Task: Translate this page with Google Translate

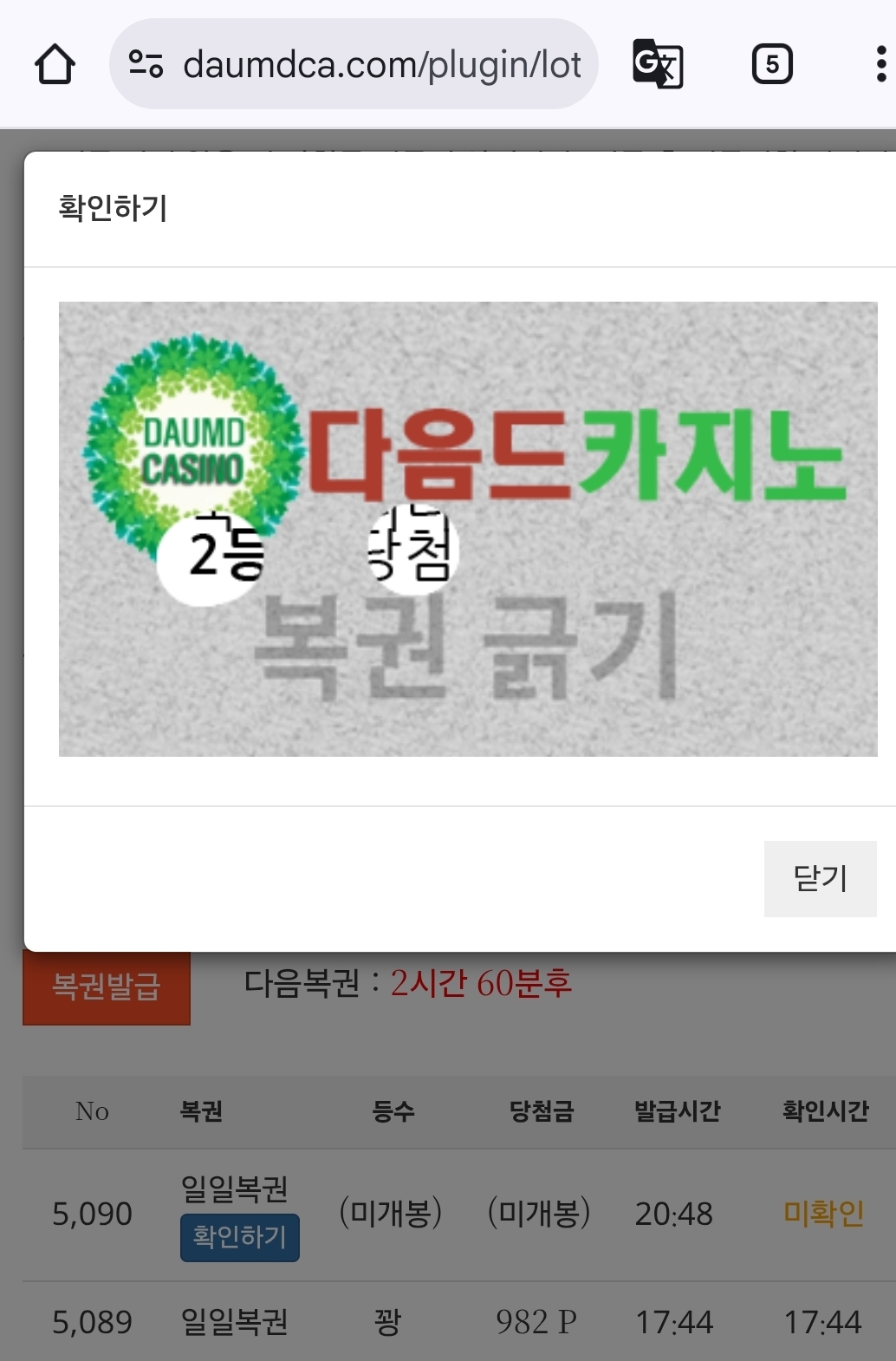Action: click(x=658, y=64)
